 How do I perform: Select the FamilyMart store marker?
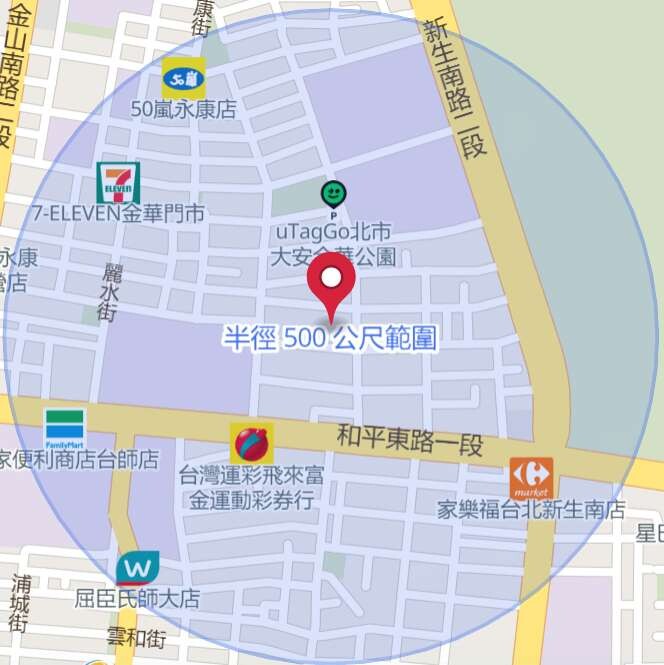coord(65,428)
